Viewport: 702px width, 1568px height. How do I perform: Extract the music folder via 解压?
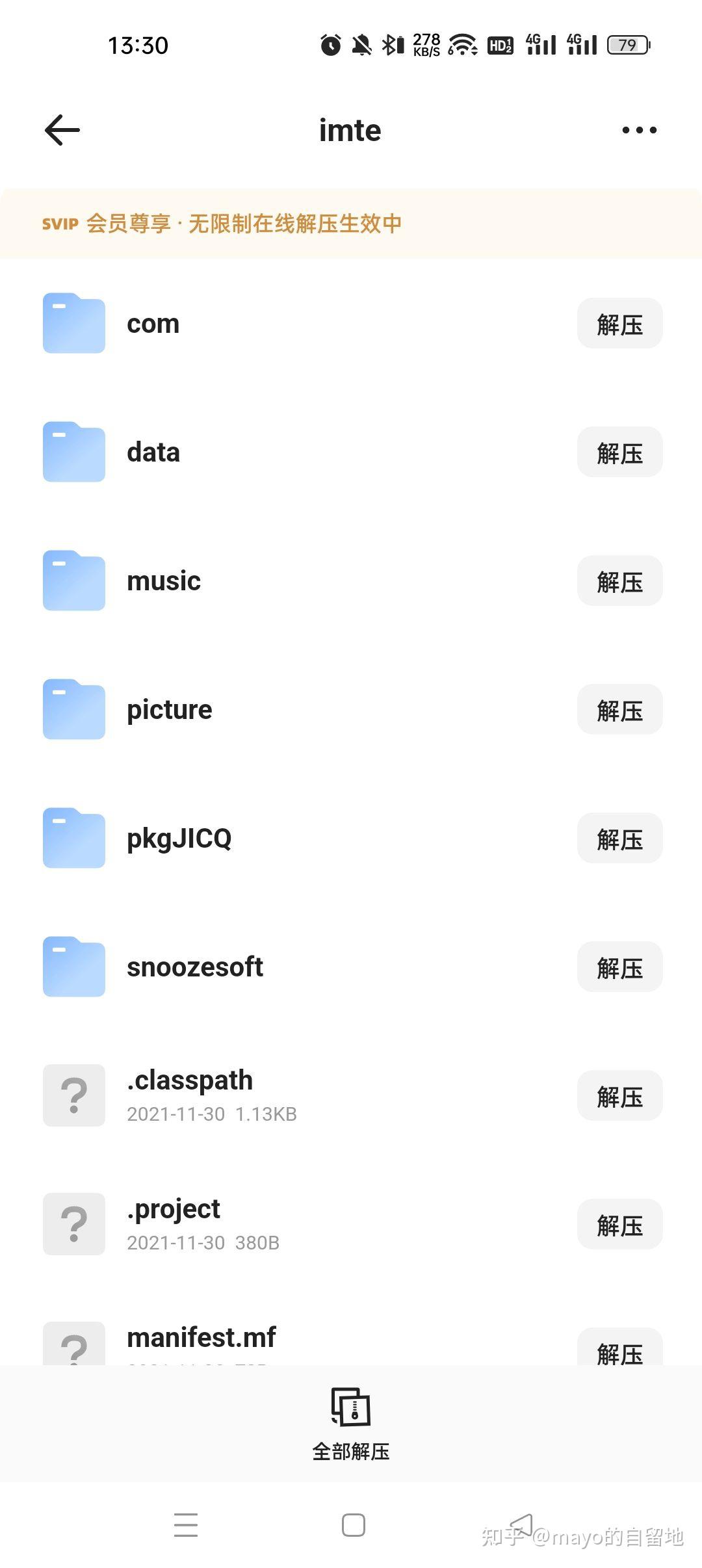[x=619, y=581]
